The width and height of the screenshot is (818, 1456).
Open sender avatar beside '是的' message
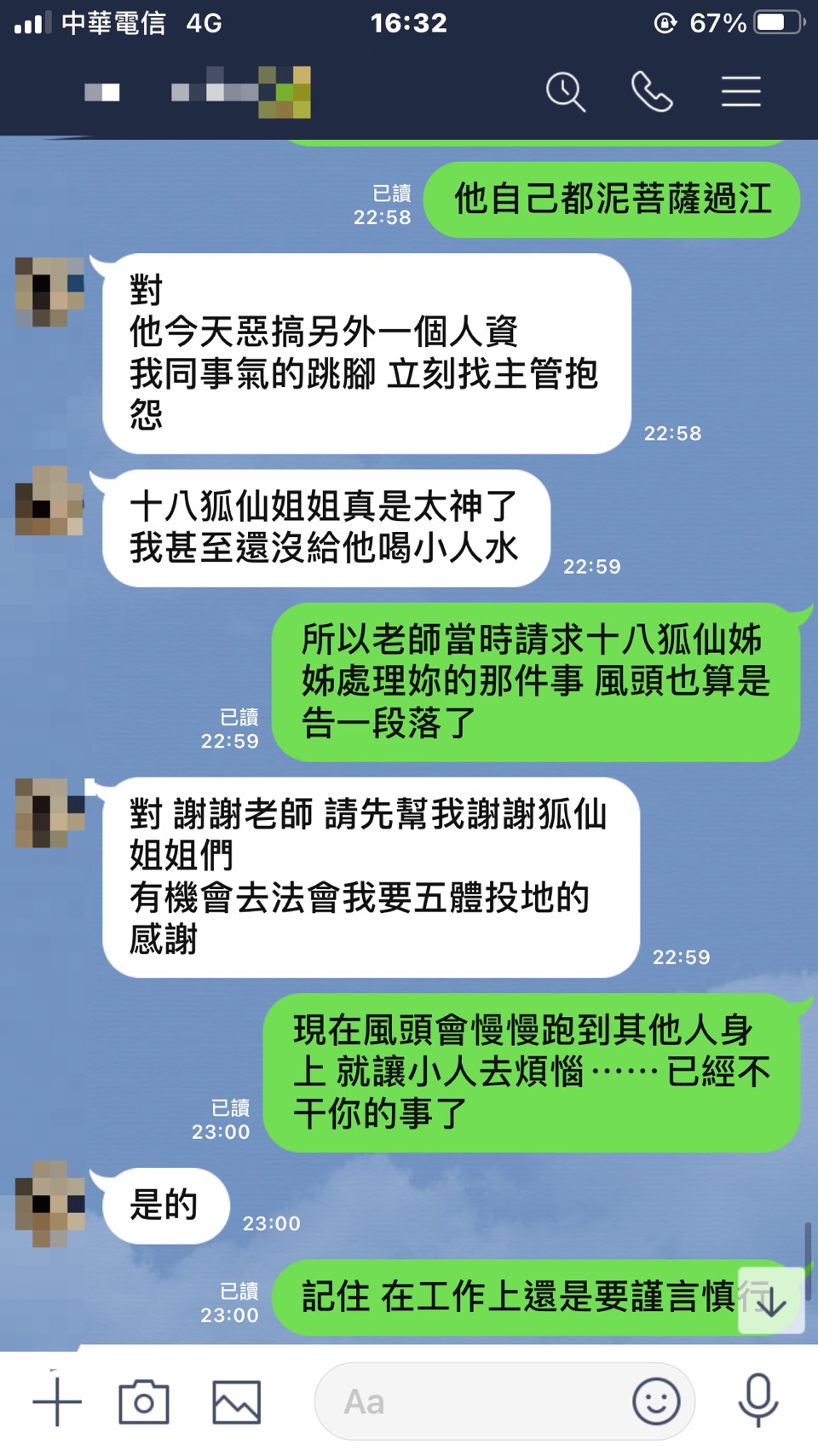[50, 1203]
